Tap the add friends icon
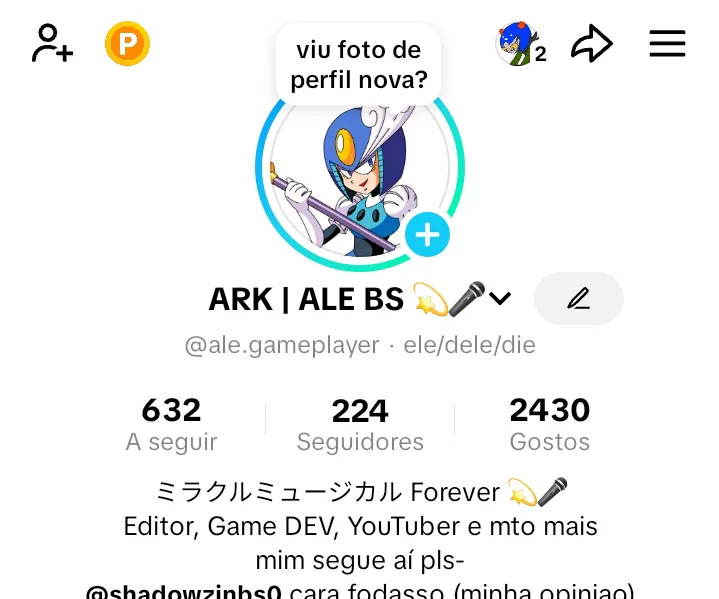719x599 pixels. point(52,44)
